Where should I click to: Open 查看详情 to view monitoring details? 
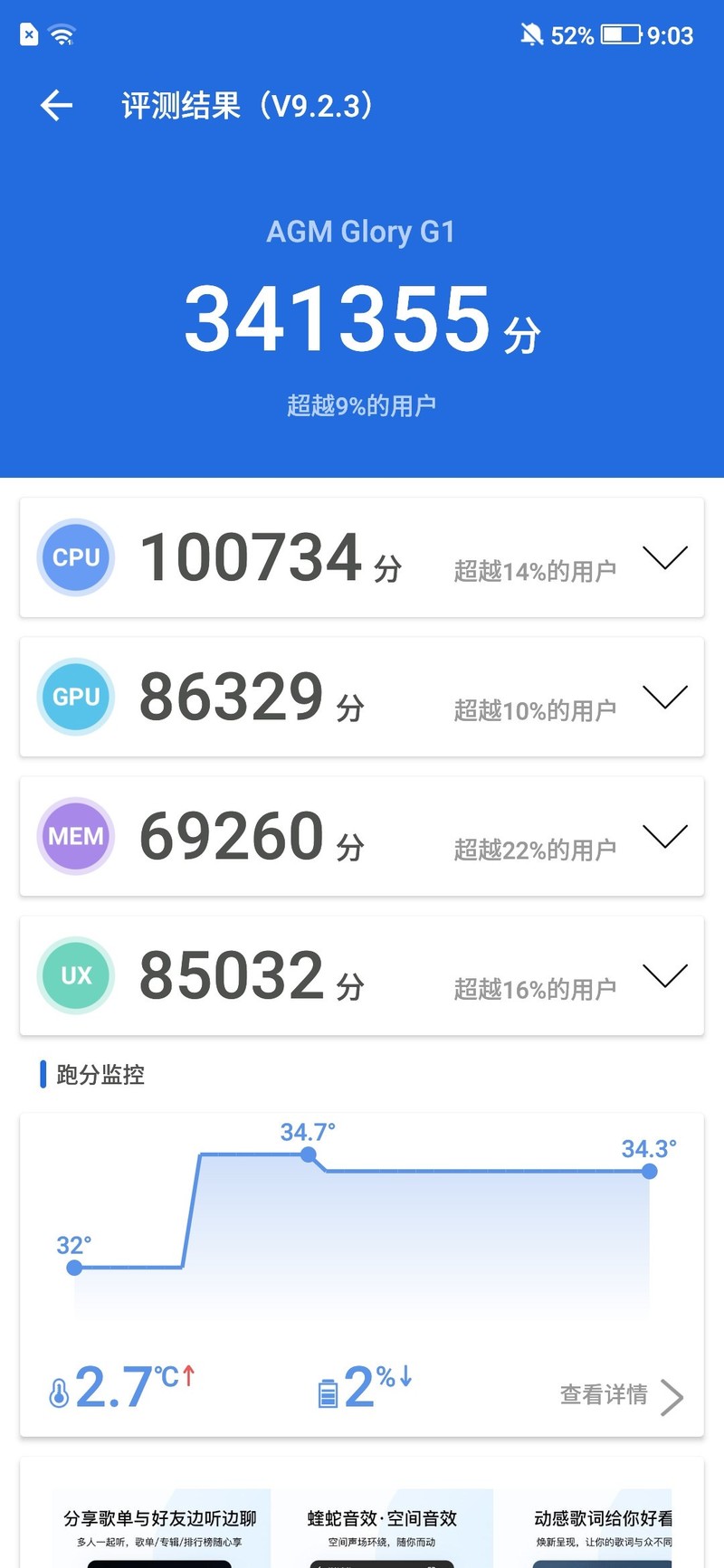[x=605, y=1396]
